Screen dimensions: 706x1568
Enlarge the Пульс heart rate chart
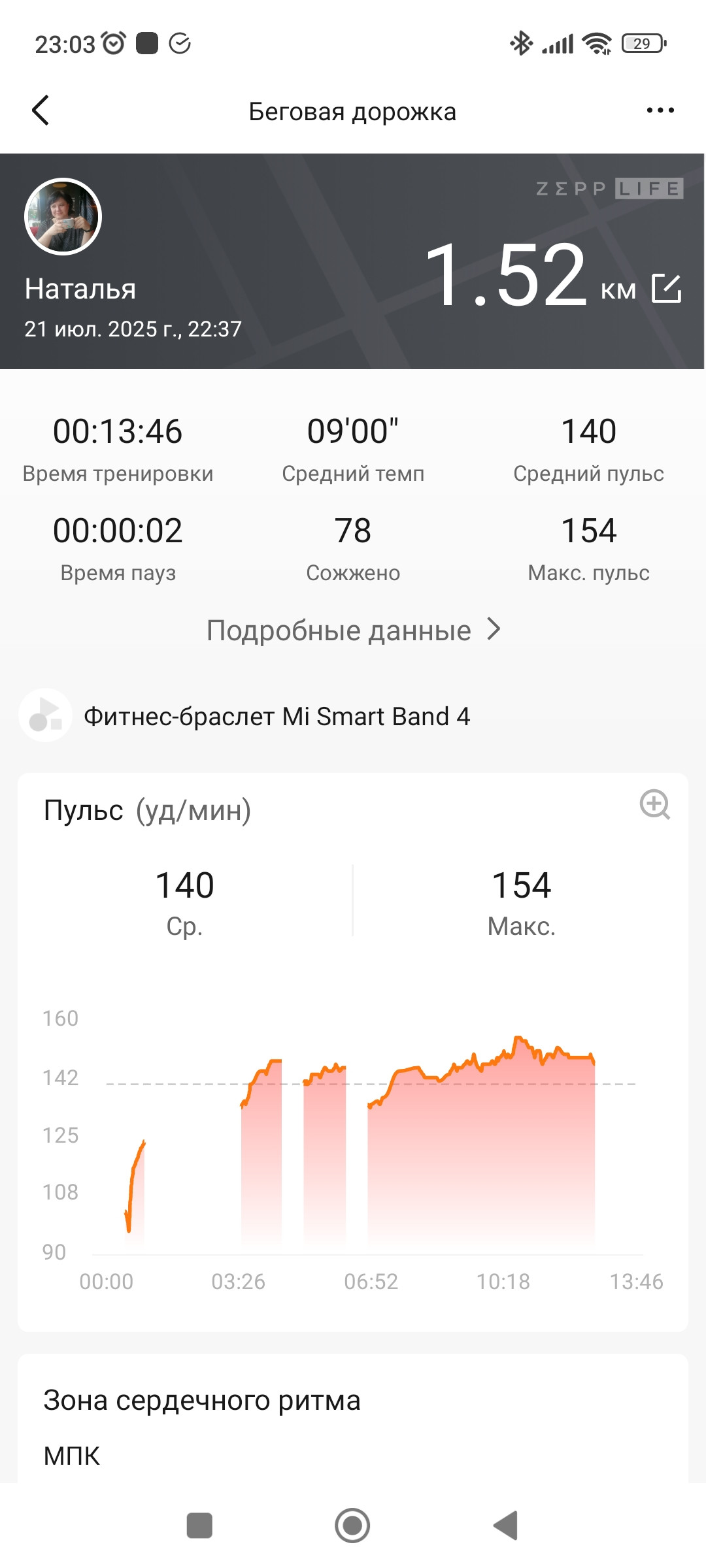[x=654, y=804]
